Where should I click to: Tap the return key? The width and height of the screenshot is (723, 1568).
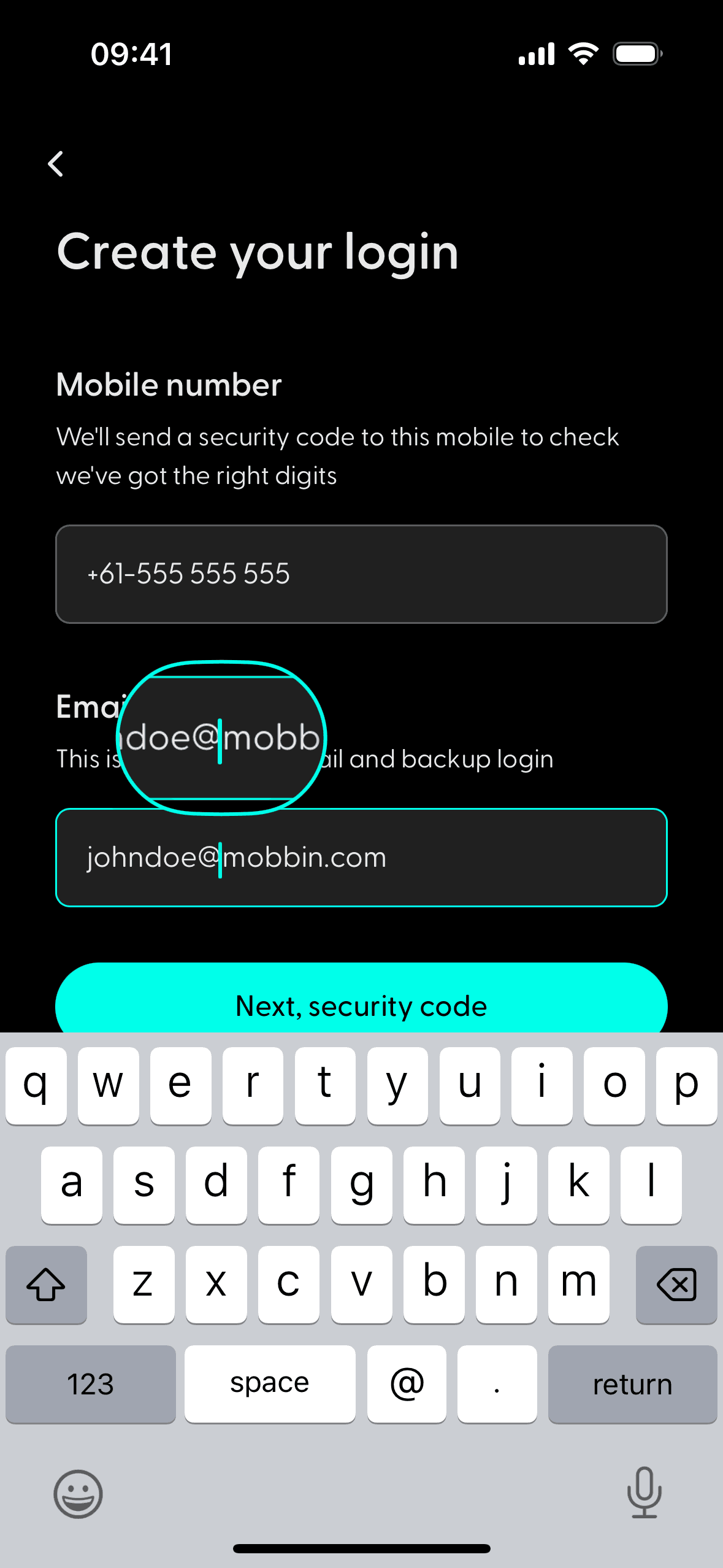tap(632, 1384)
